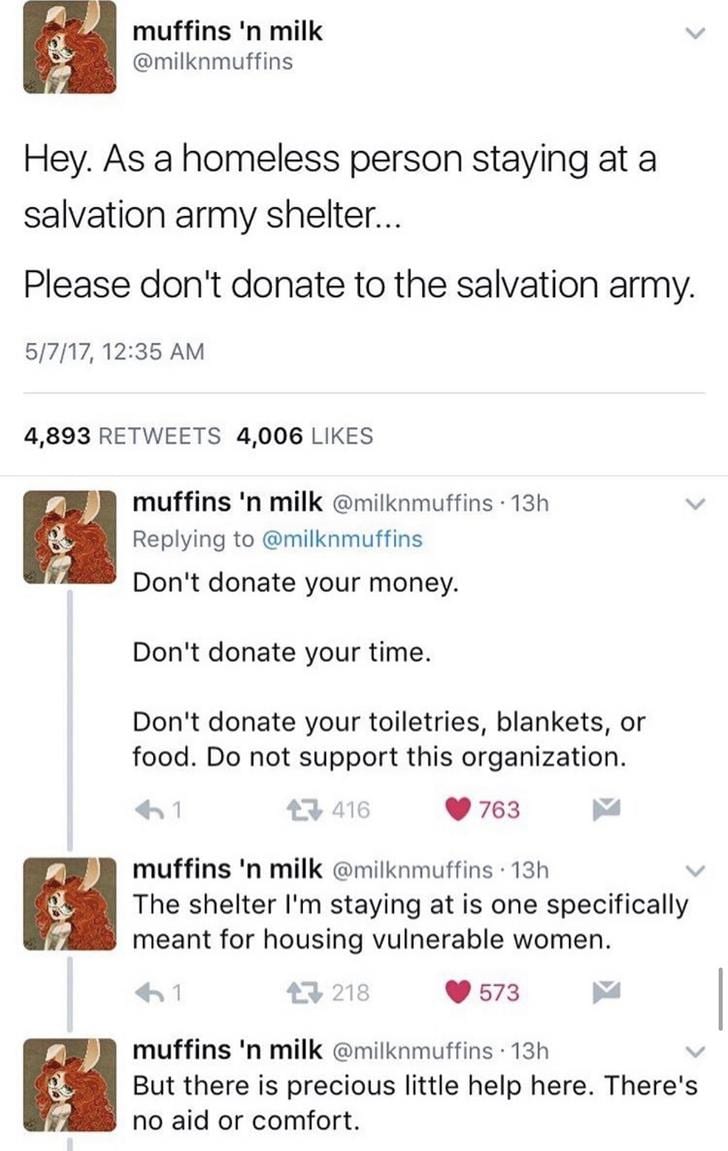Open the main tweet's dropdown chevron menu
Screen dimensions: 728x1151
tap(698, 34)
